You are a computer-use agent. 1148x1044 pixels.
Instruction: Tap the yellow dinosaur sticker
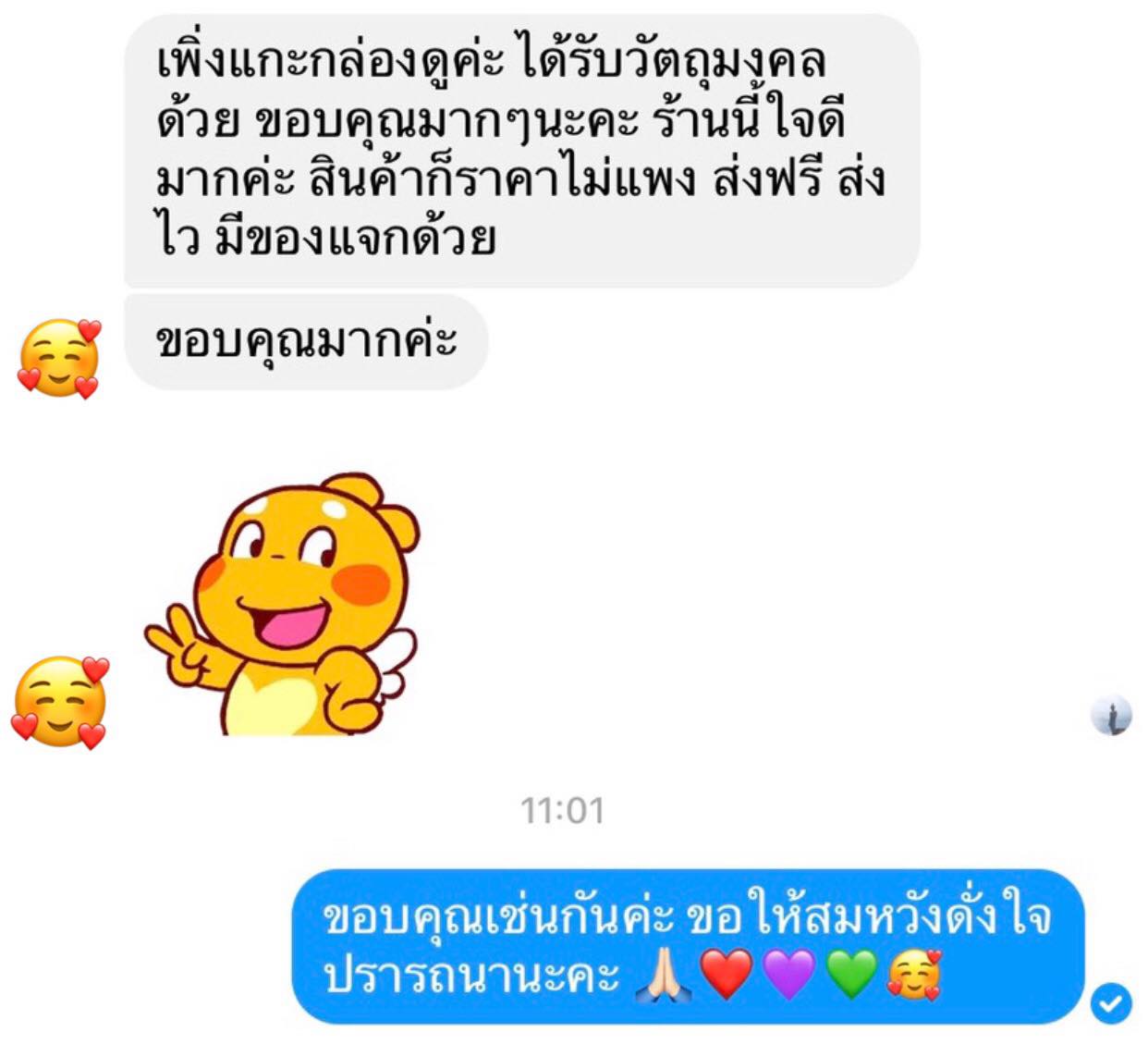282,606
